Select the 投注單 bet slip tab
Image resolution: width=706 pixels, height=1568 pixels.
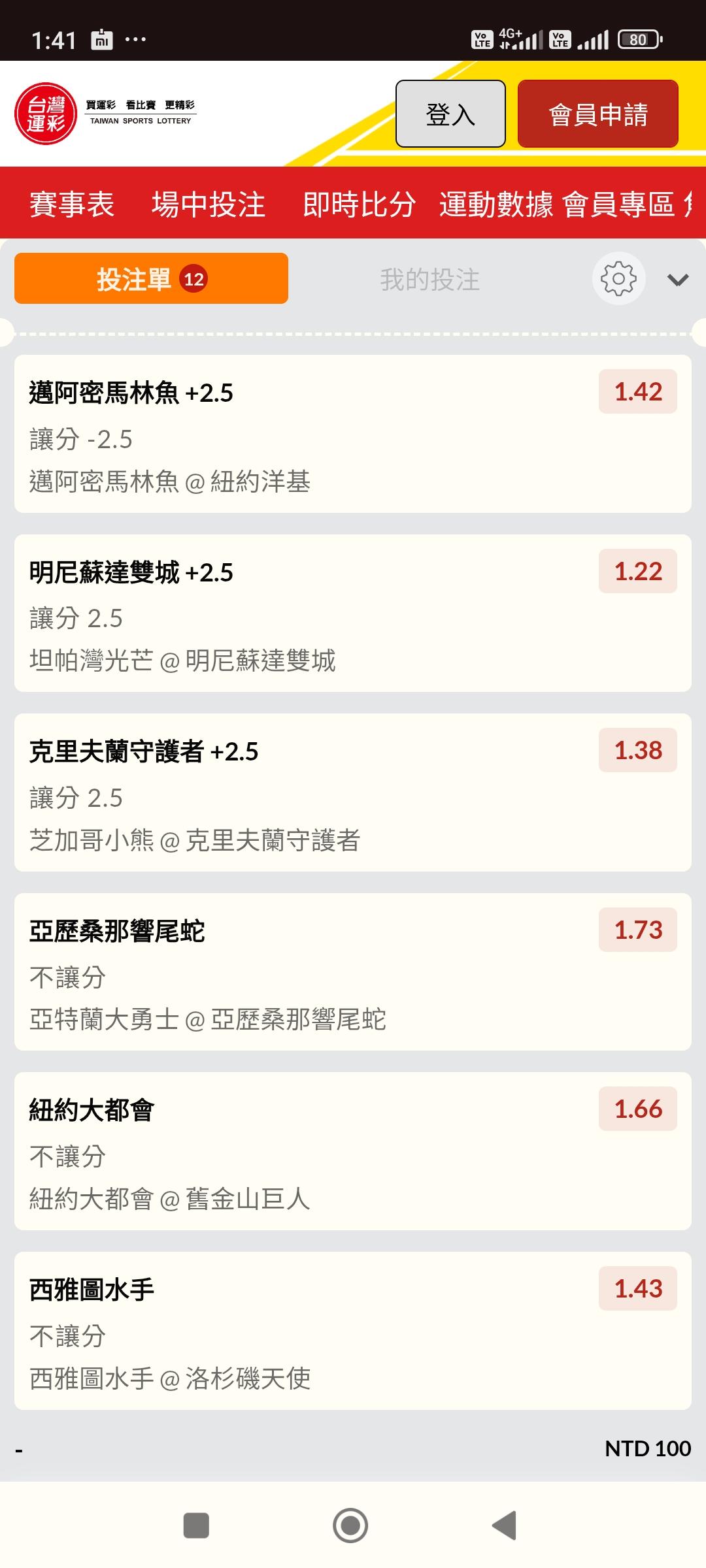pos(151,279)
